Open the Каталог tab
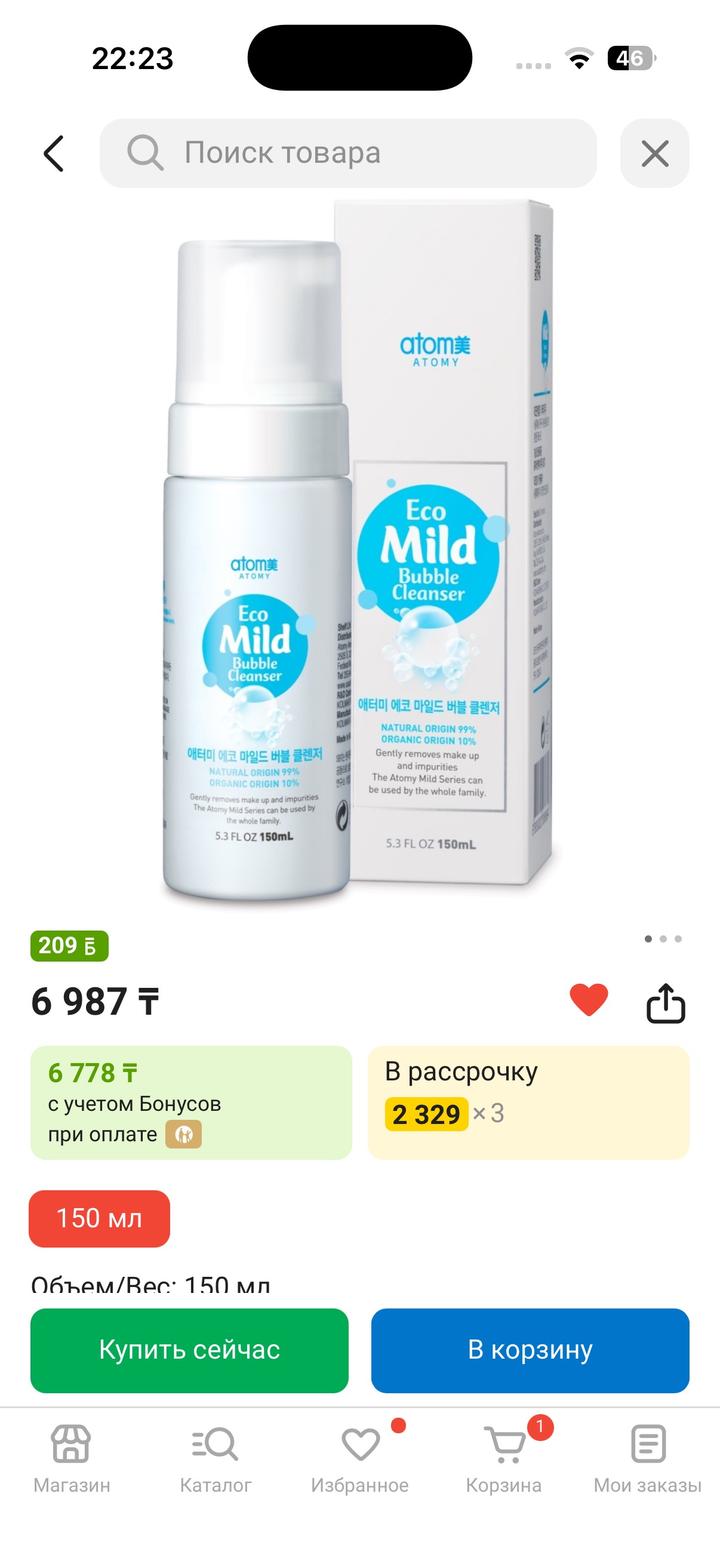The image size is (720, 1565). click(215, 1459)
